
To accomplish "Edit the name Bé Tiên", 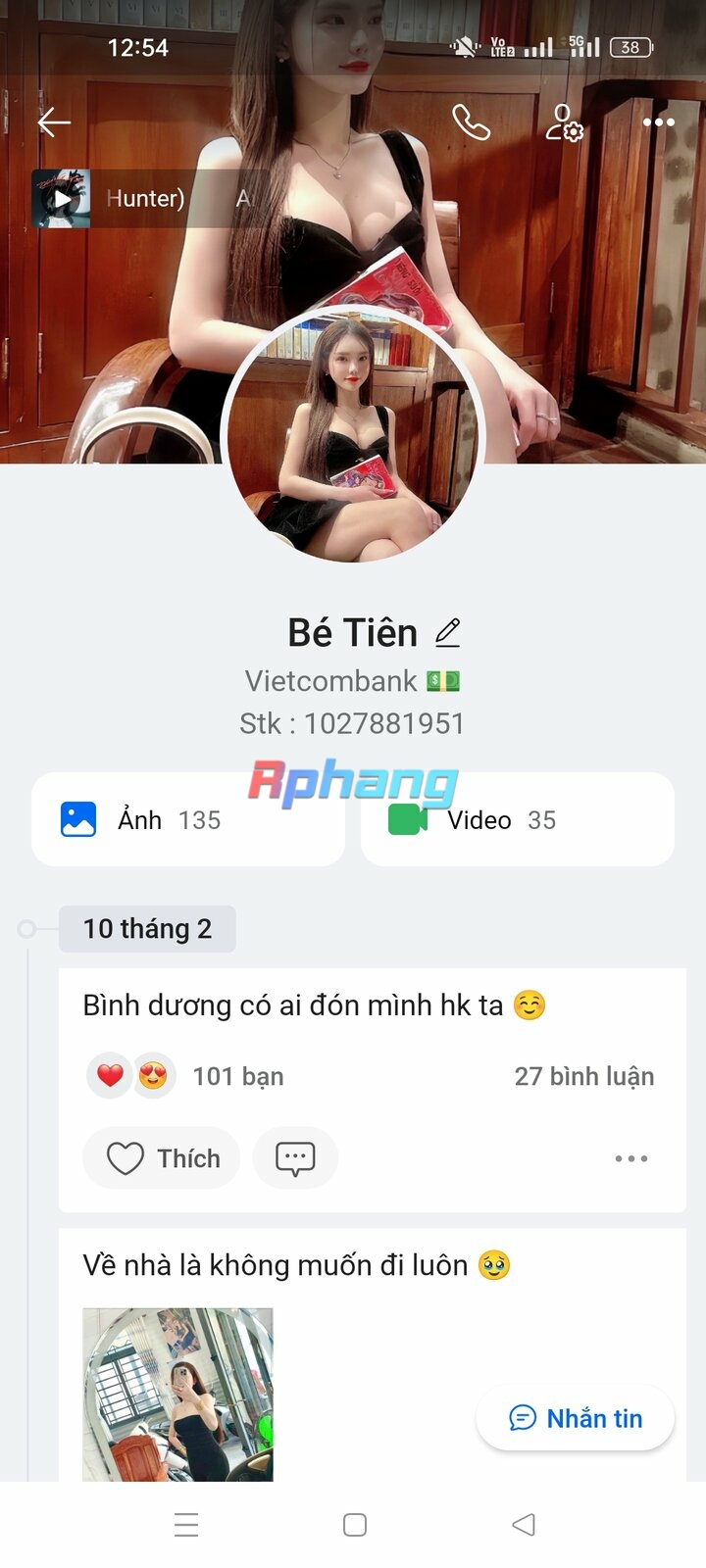I will tap(447, 633).
